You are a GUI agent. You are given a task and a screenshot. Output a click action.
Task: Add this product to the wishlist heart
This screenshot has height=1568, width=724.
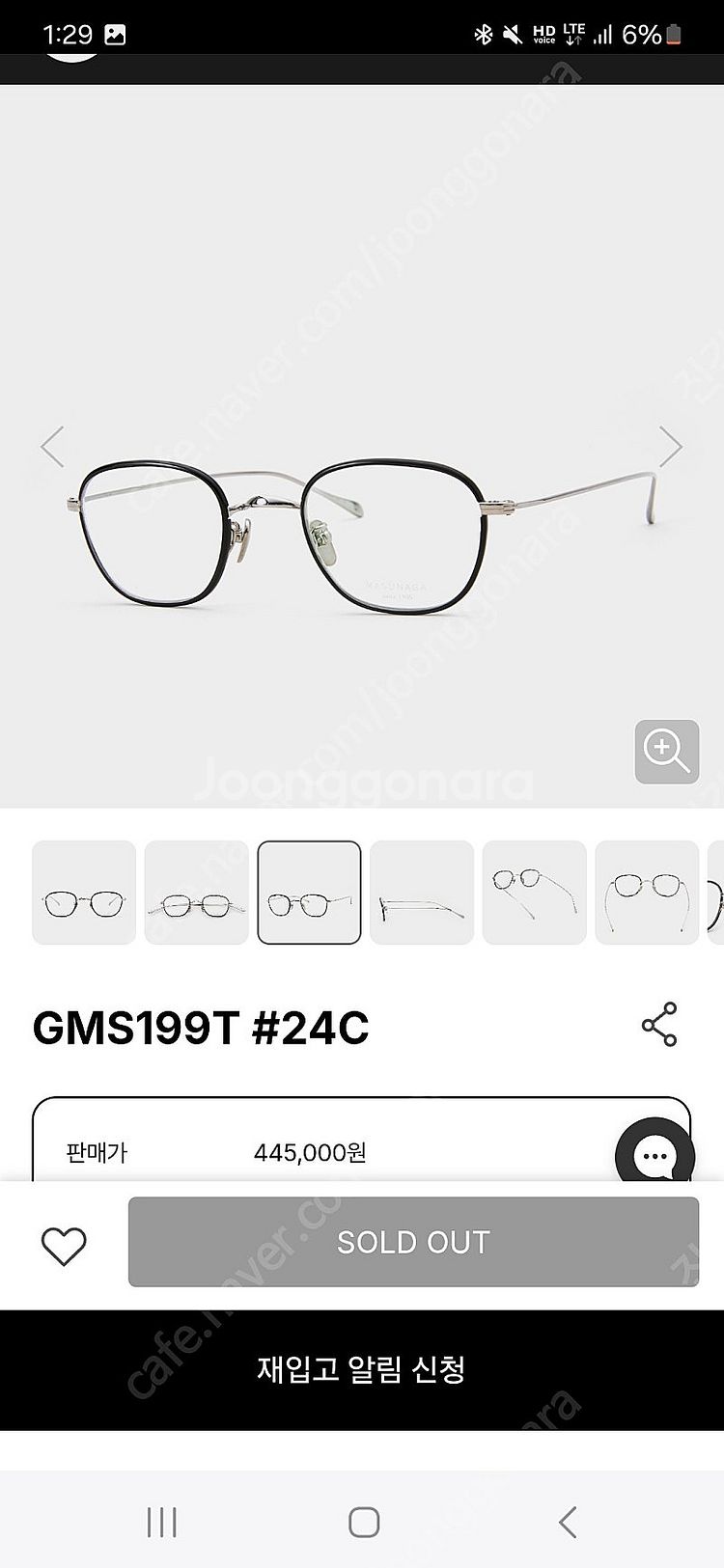coord(64,1246)
